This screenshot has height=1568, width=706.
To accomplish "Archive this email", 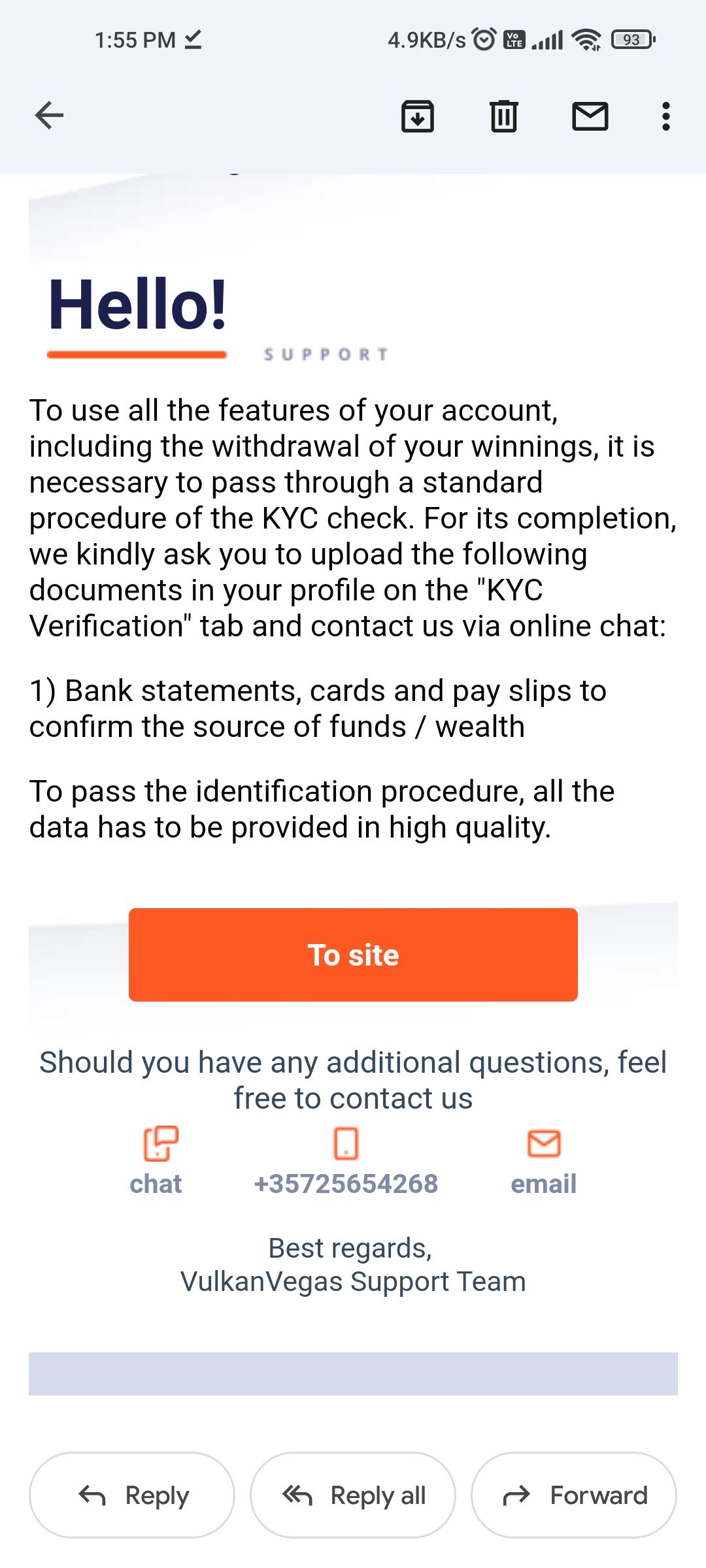I will [417, 116].
